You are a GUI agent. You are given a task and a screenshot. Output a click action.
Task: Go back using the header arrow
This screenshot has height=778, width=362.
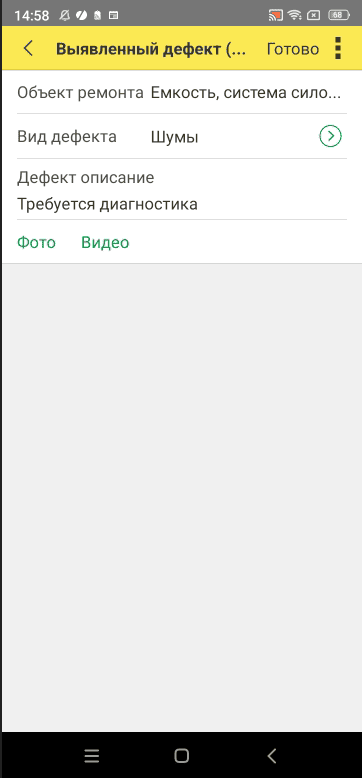28,49
